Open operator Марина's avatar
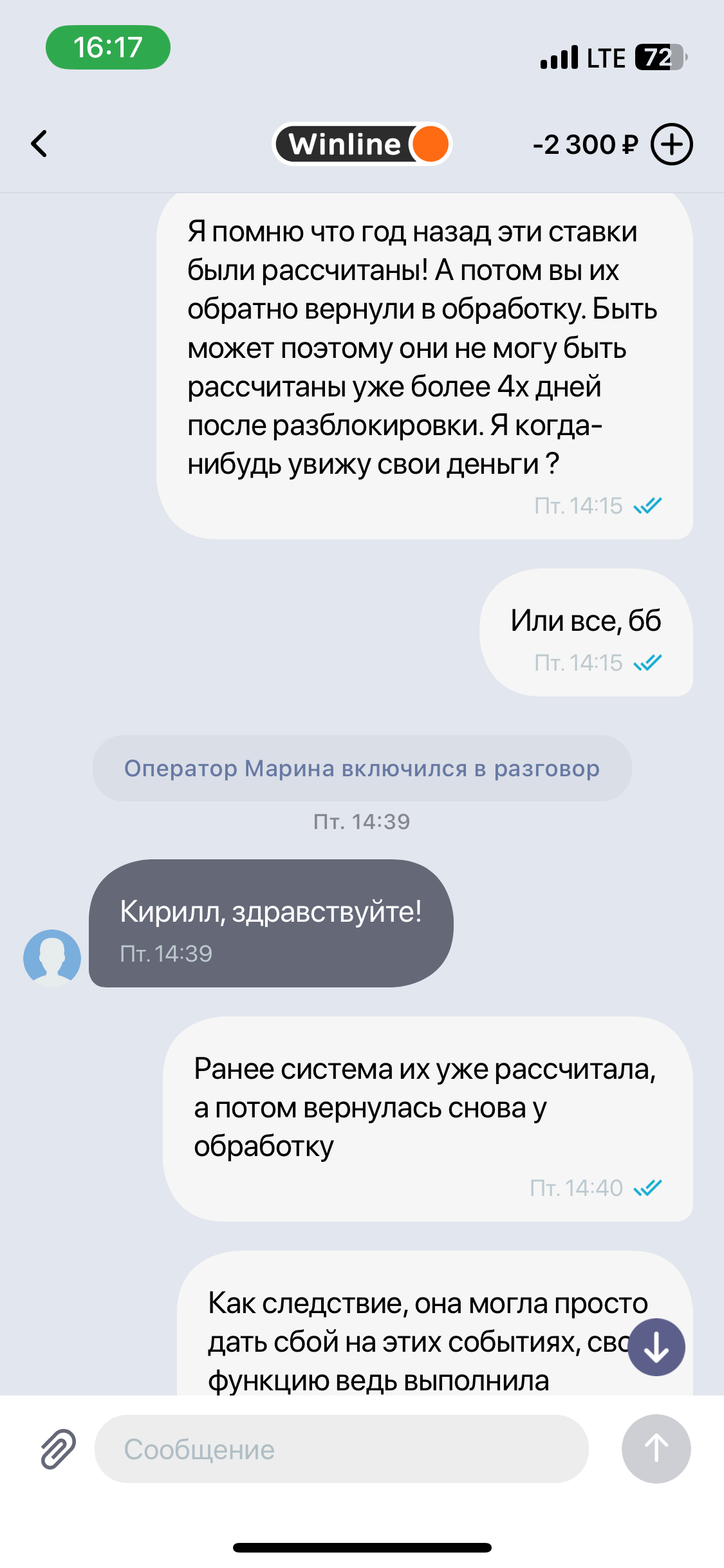This screenshot has height=1568, width=724. (x=52, y=957)
